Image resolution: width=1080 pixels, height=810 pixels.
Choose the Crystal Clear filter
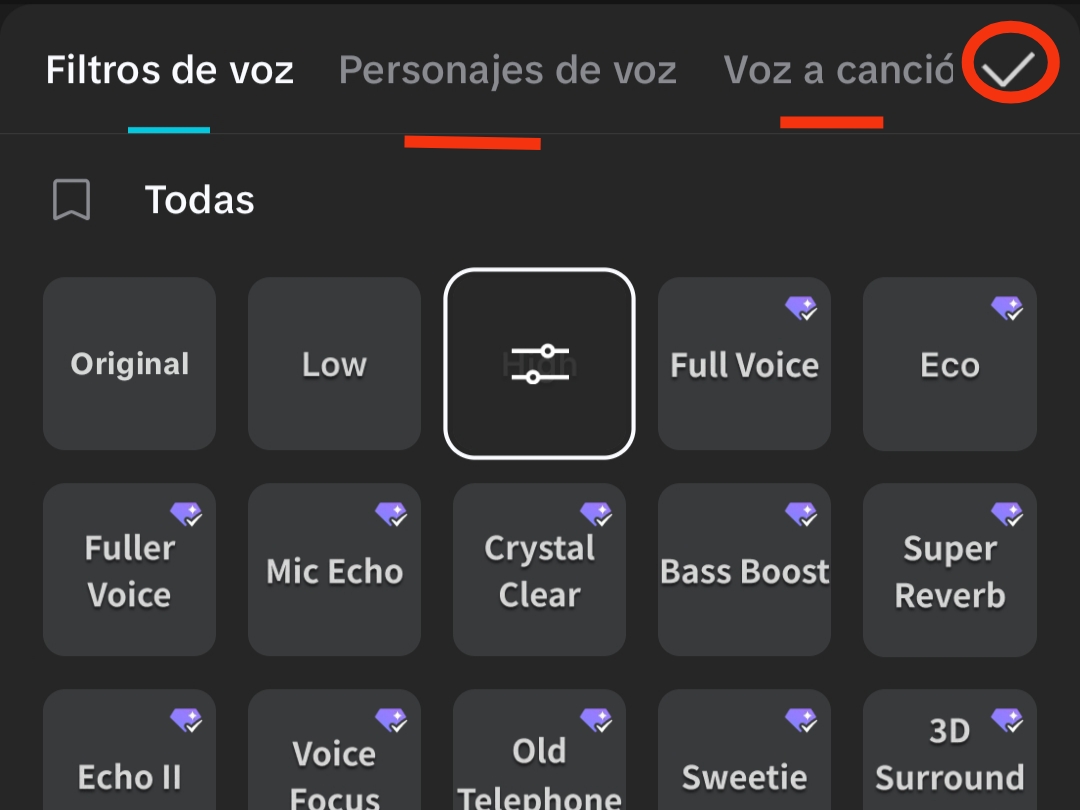540,570
